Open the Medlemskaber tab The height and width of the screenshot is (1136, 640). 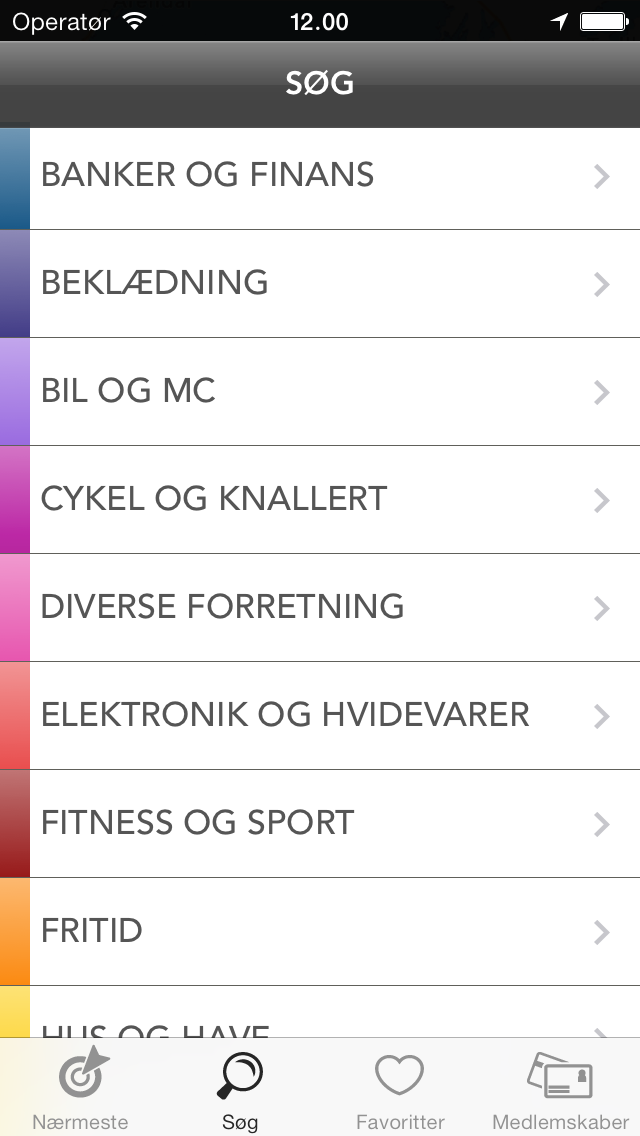[560, 1088]
